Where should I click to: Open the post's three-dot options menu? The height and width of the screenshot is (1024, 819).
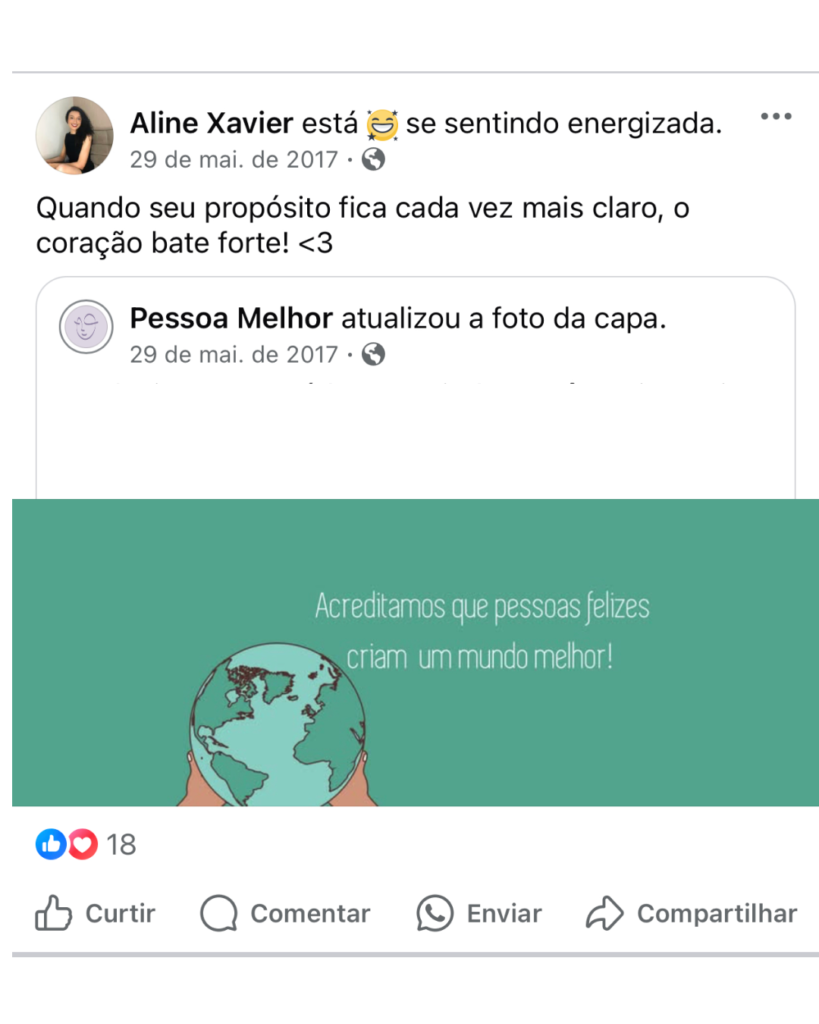pyautogui.click(x=775, y=117)
